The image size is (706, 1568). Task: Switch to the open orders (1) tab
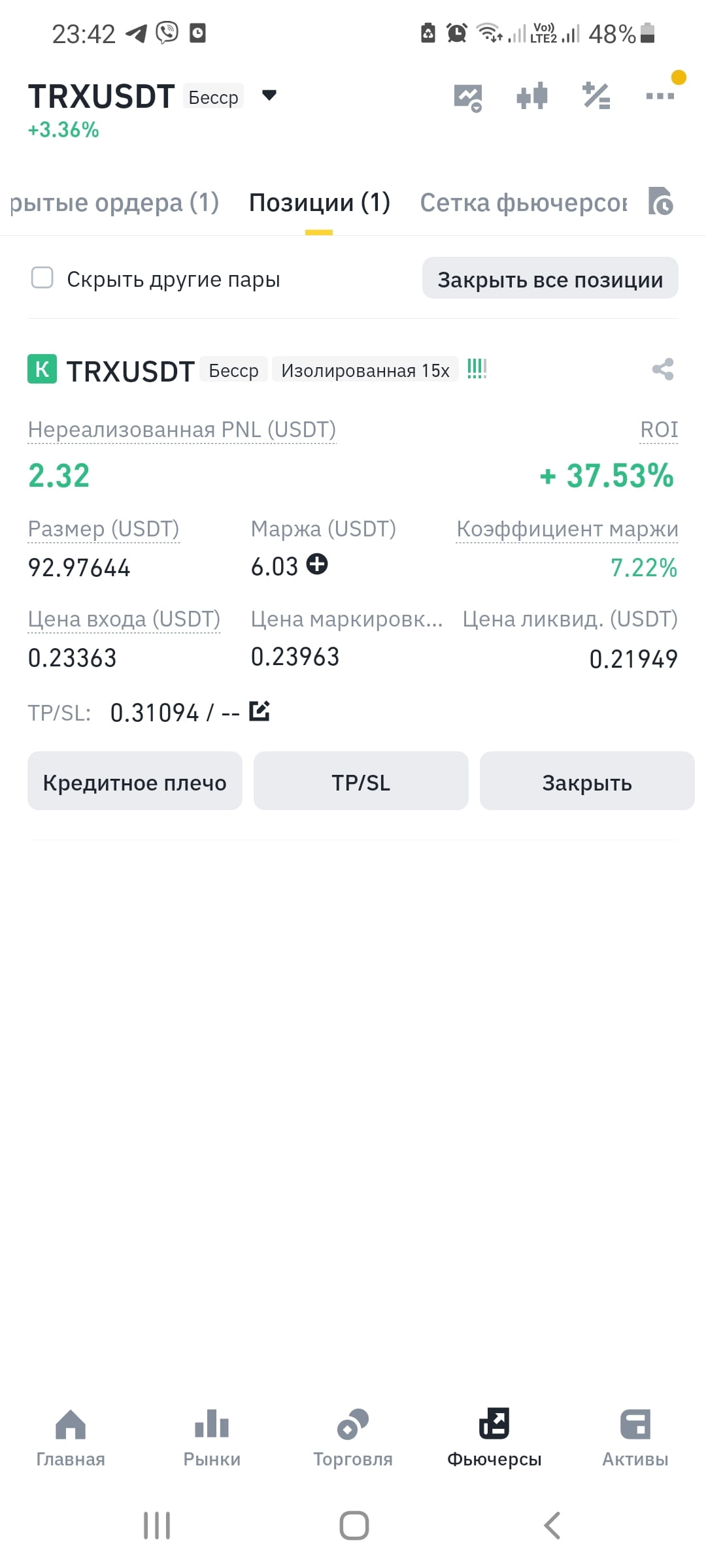[115, 203]
